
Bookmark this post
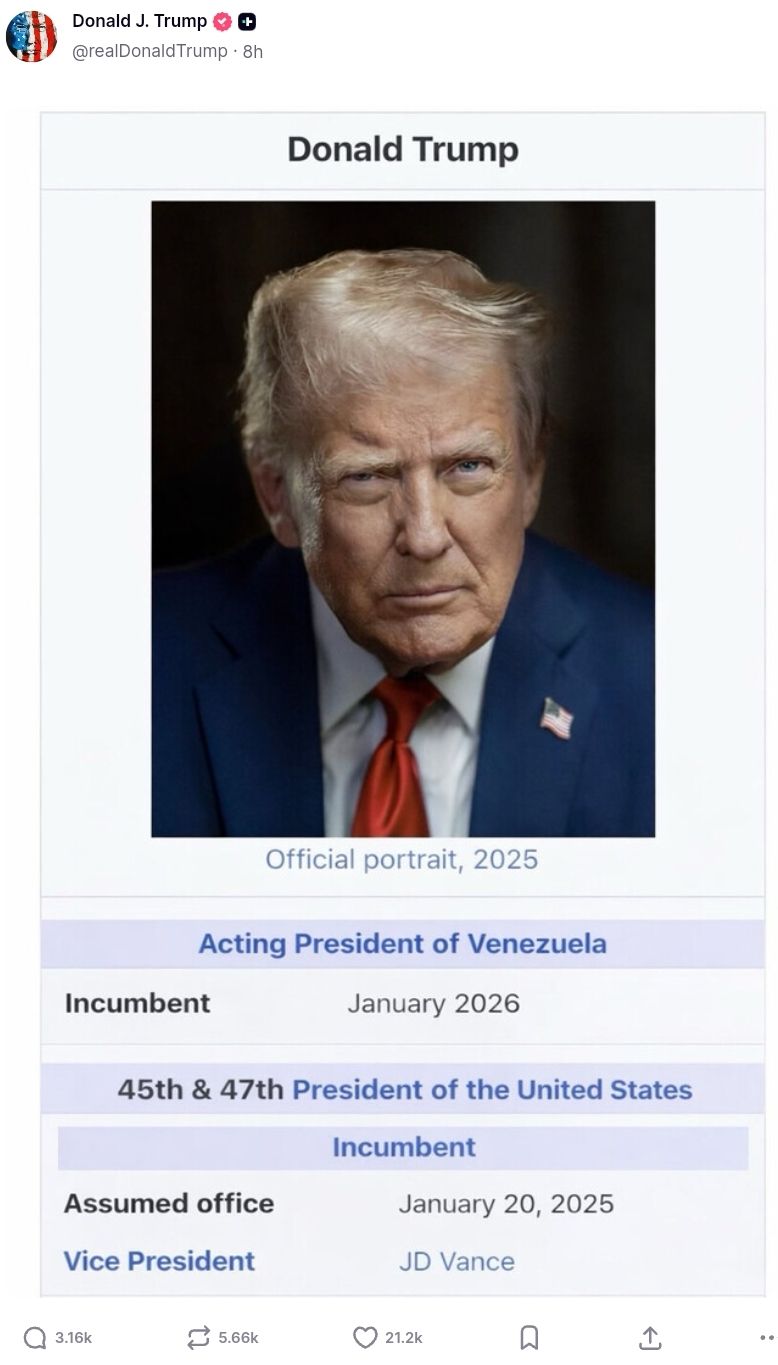pyautogui.click(x=529, y=1337)
